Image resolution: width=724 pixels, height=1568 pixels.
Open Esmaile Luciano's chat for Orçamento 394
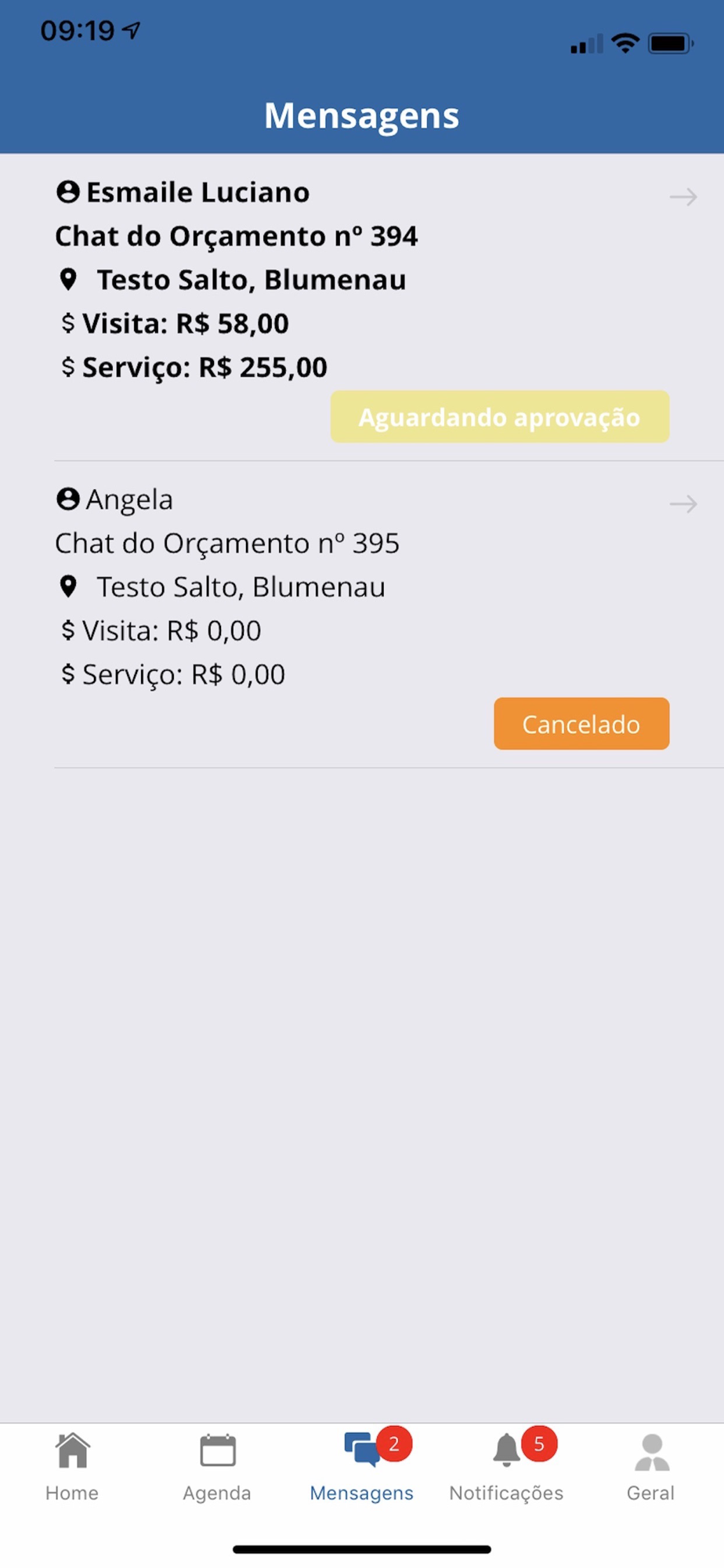(362, 307)
